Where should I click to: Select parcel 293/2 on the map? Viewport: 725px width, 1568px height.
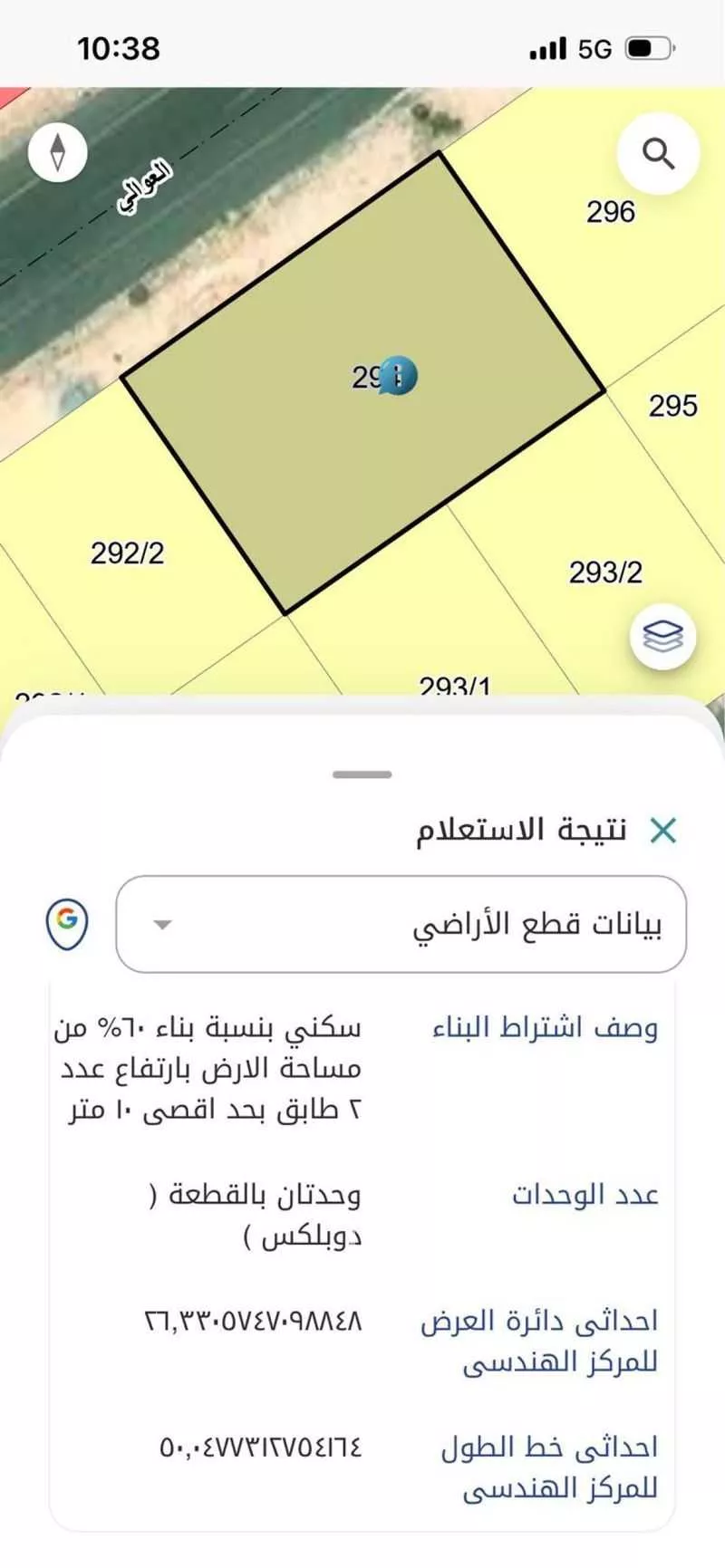(x=605, y=572)
